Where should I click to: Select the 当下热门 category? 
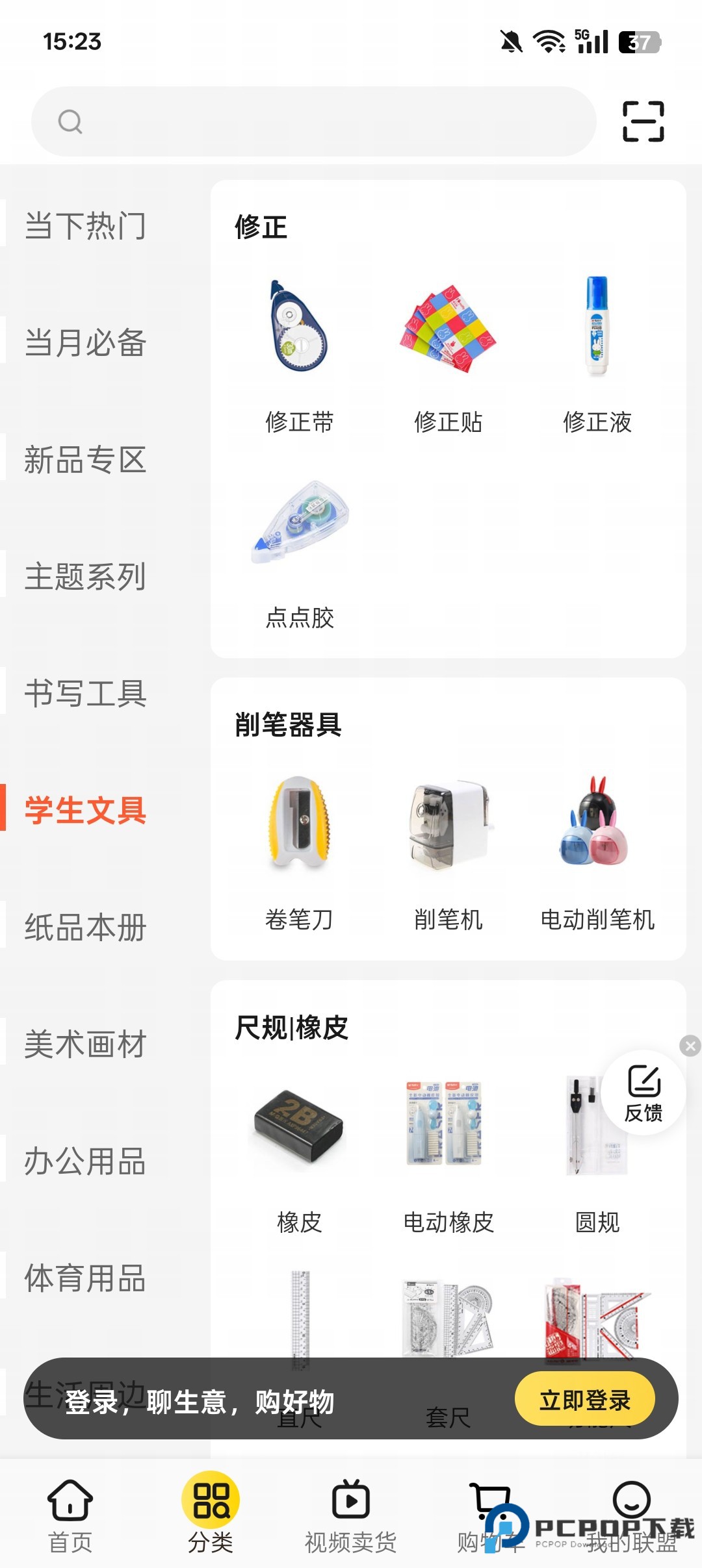[x=85, y=226]
